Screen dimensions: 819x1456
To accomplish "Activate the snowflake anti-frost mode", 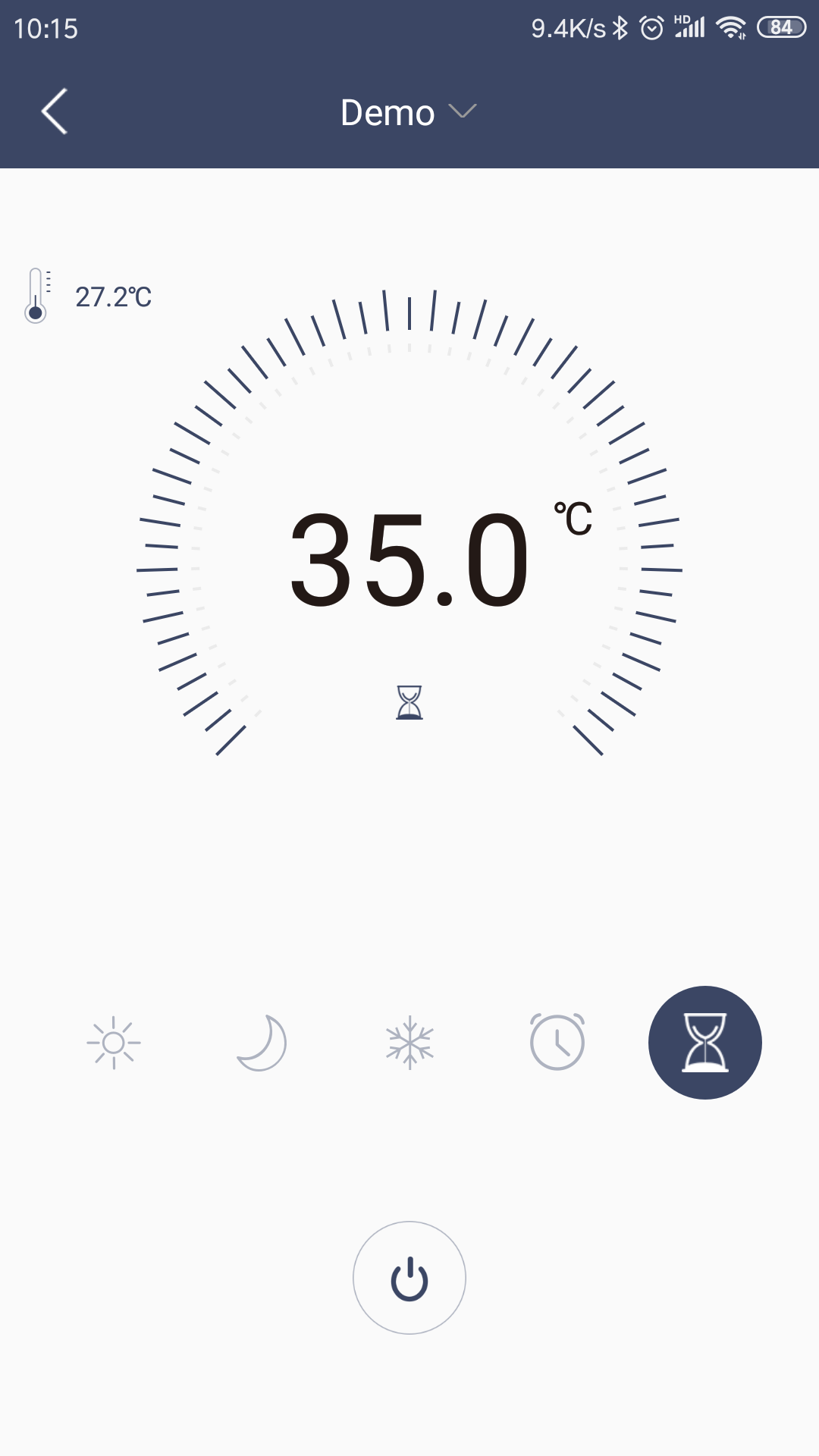I will (409, 1043).
